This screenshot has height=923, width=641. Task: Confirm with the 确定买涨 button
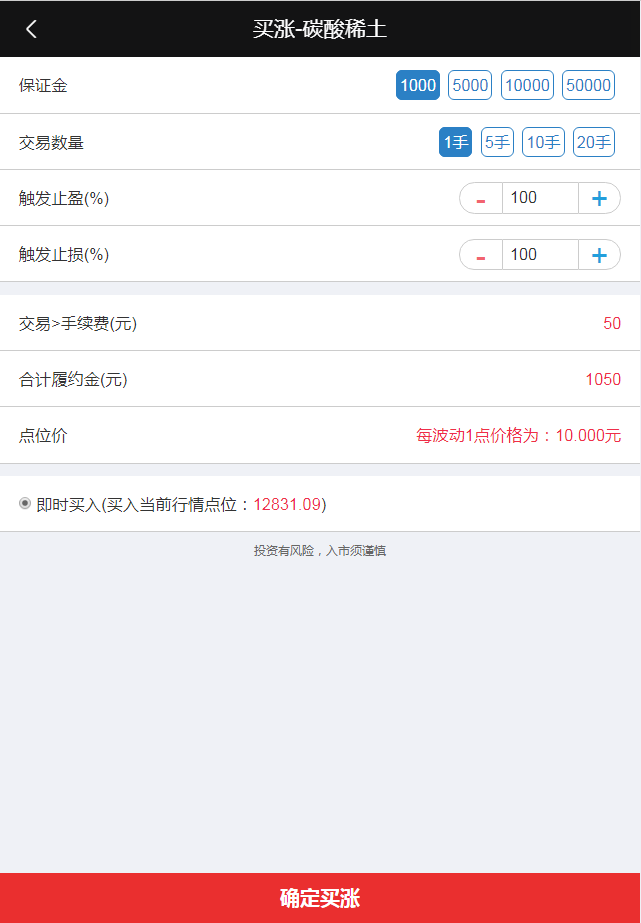tap(320, 898)
